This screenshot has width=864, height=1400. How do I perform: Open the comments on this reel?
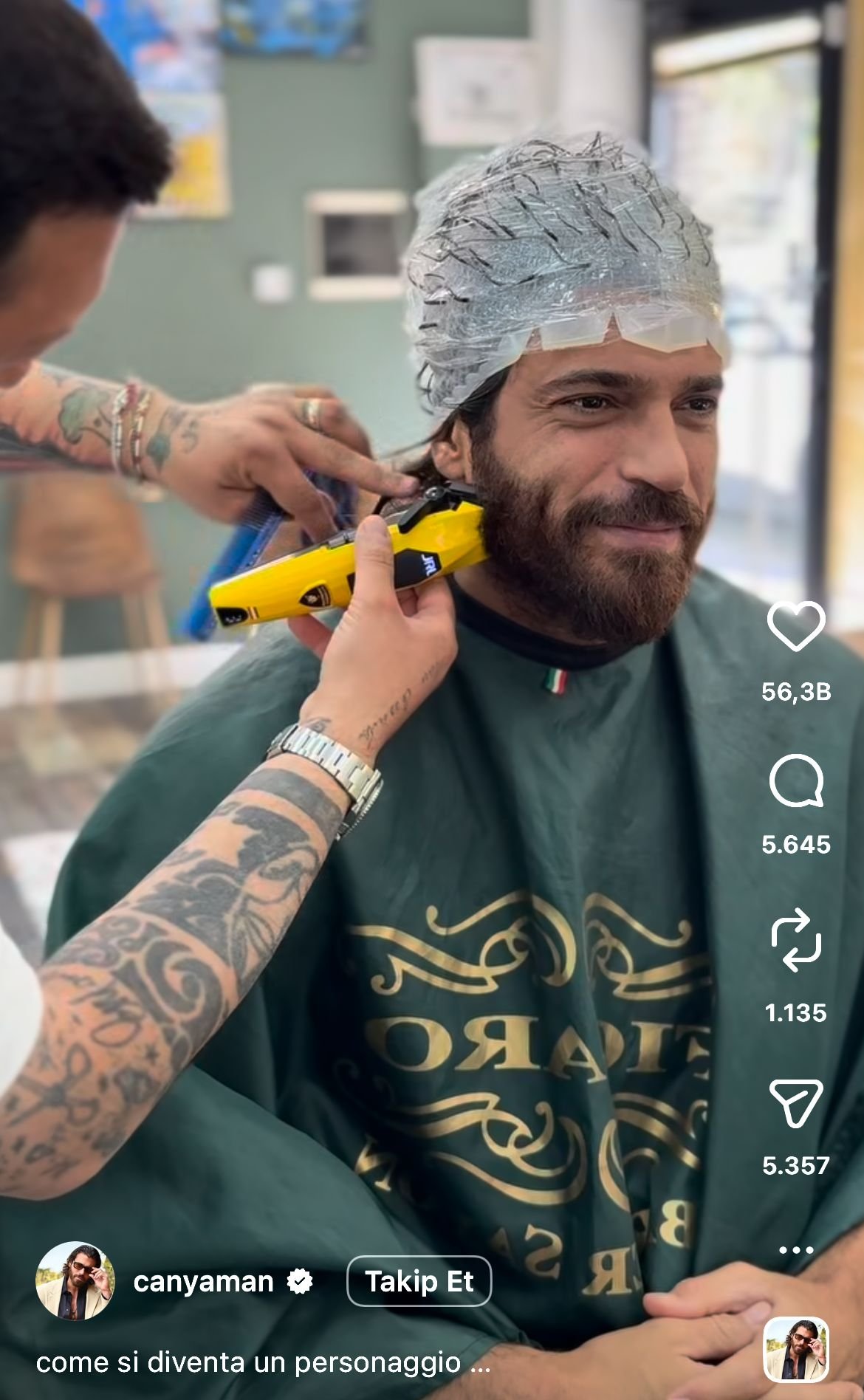(x=796, y=781)
